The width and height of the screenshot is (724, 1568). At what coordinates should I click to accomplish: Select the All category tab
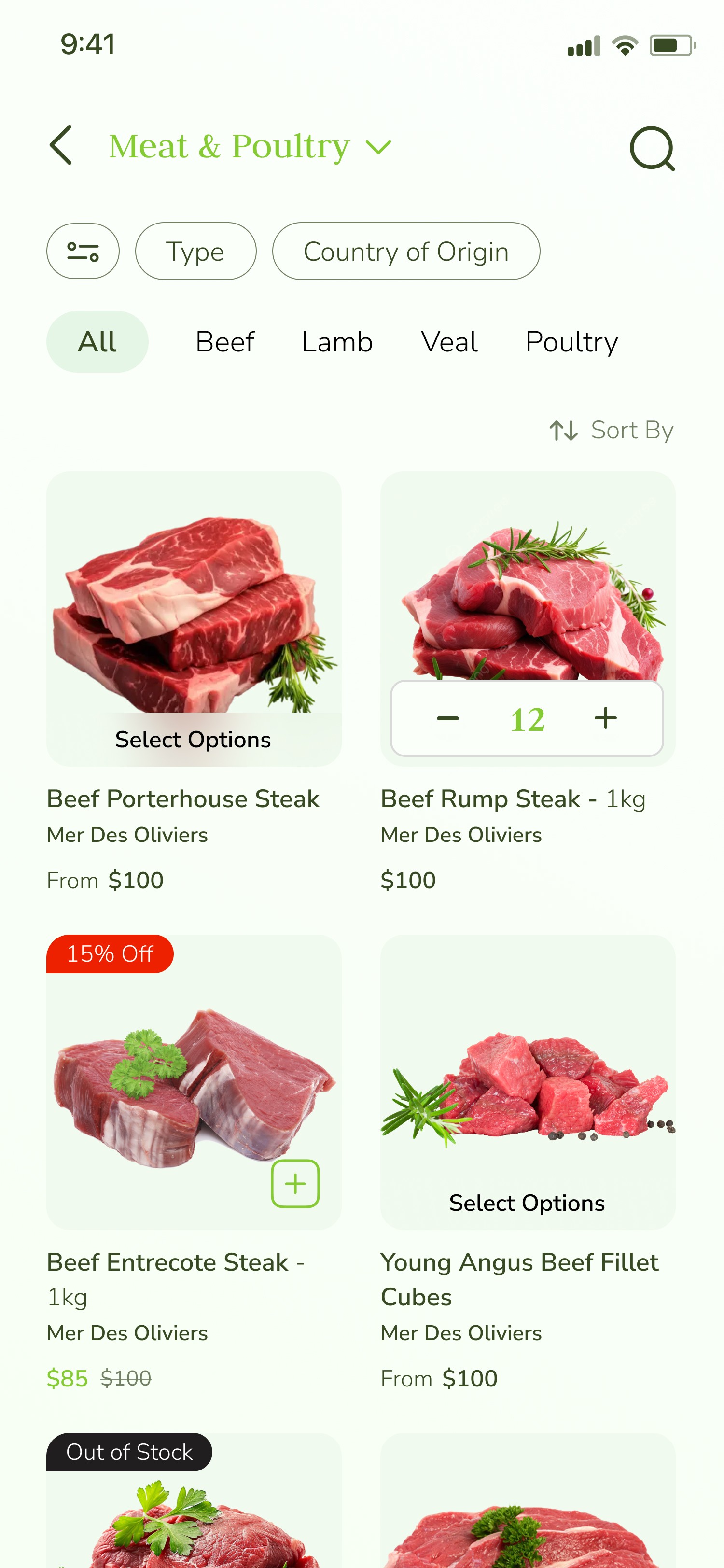pyautogui.click(x=97, y=341)
